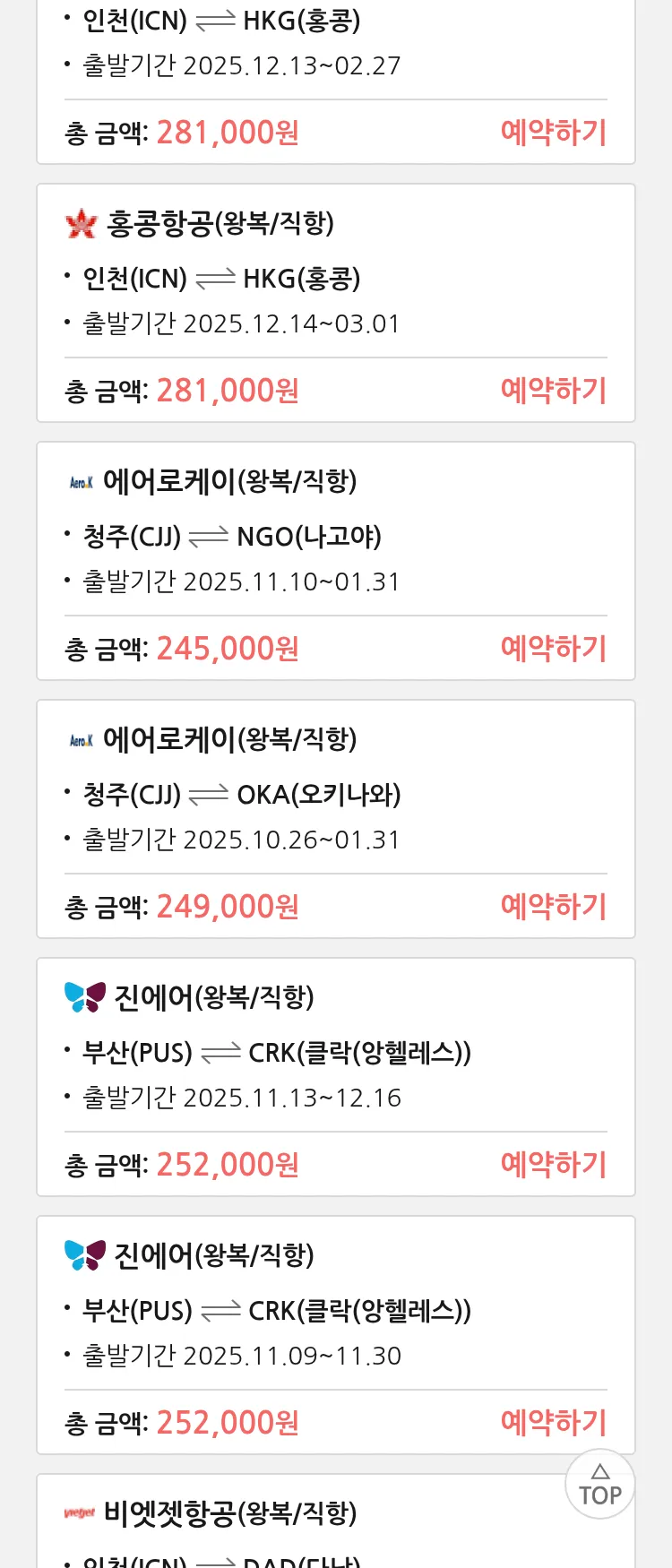The image size is (672, 1568).
Task: Book the 홍콩항공 Incheon–Hong Kong fare
Action: coord(553,391)
